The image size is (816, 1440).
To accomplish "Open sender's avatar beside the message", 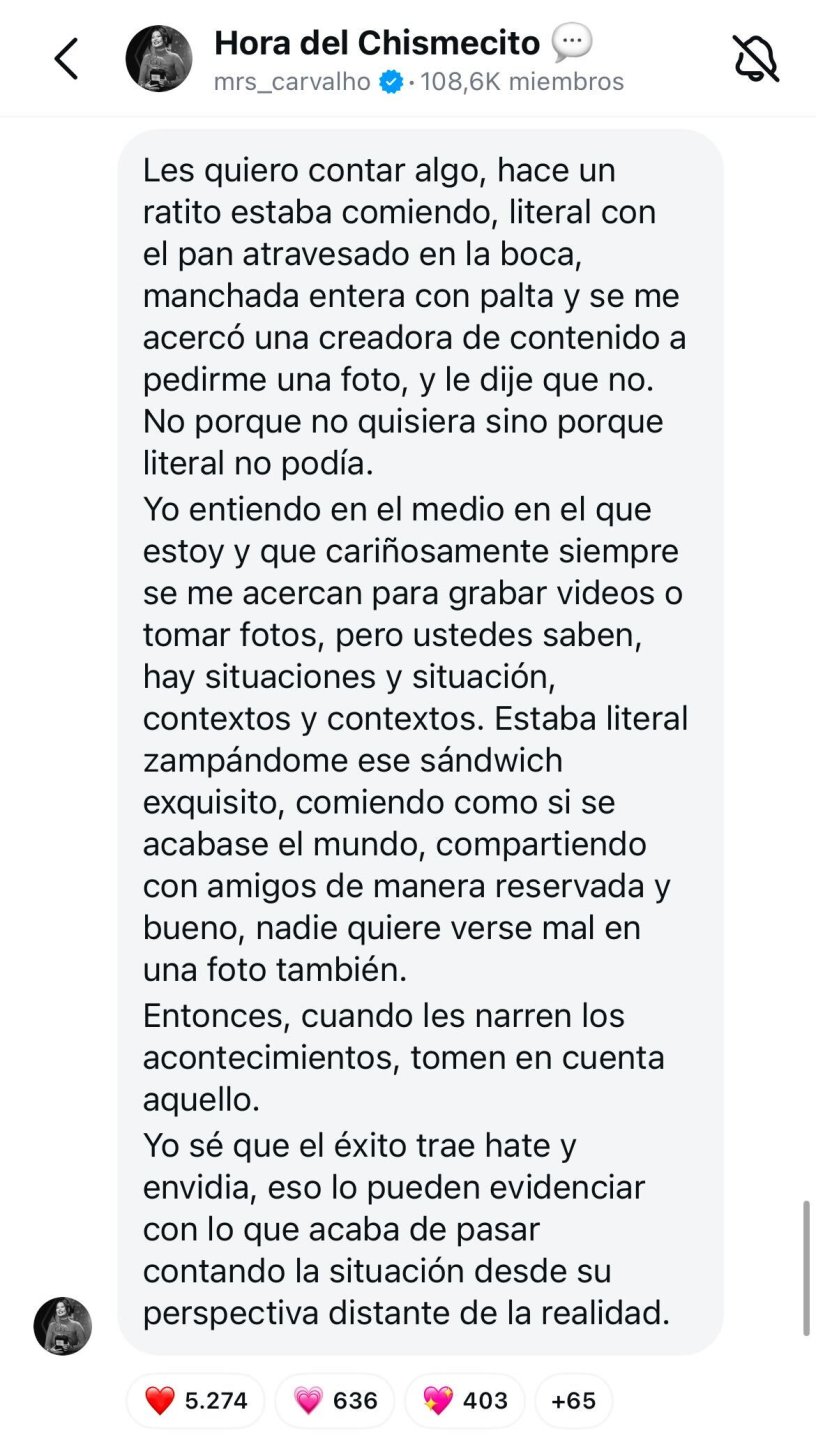I will [63, 1326].
